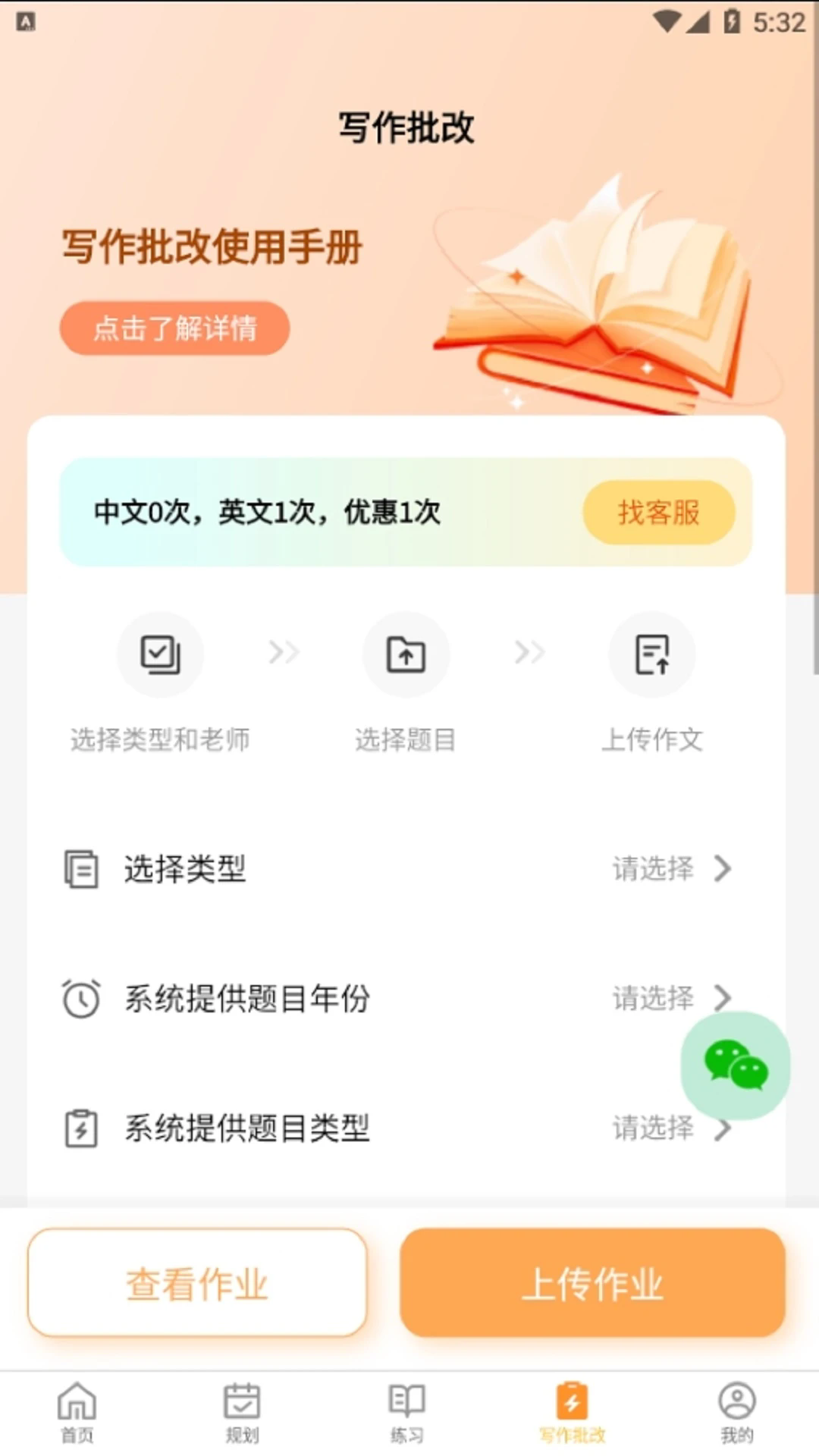
Task: Click the documents icon beside 选择类型
Action: coord(83,870)
